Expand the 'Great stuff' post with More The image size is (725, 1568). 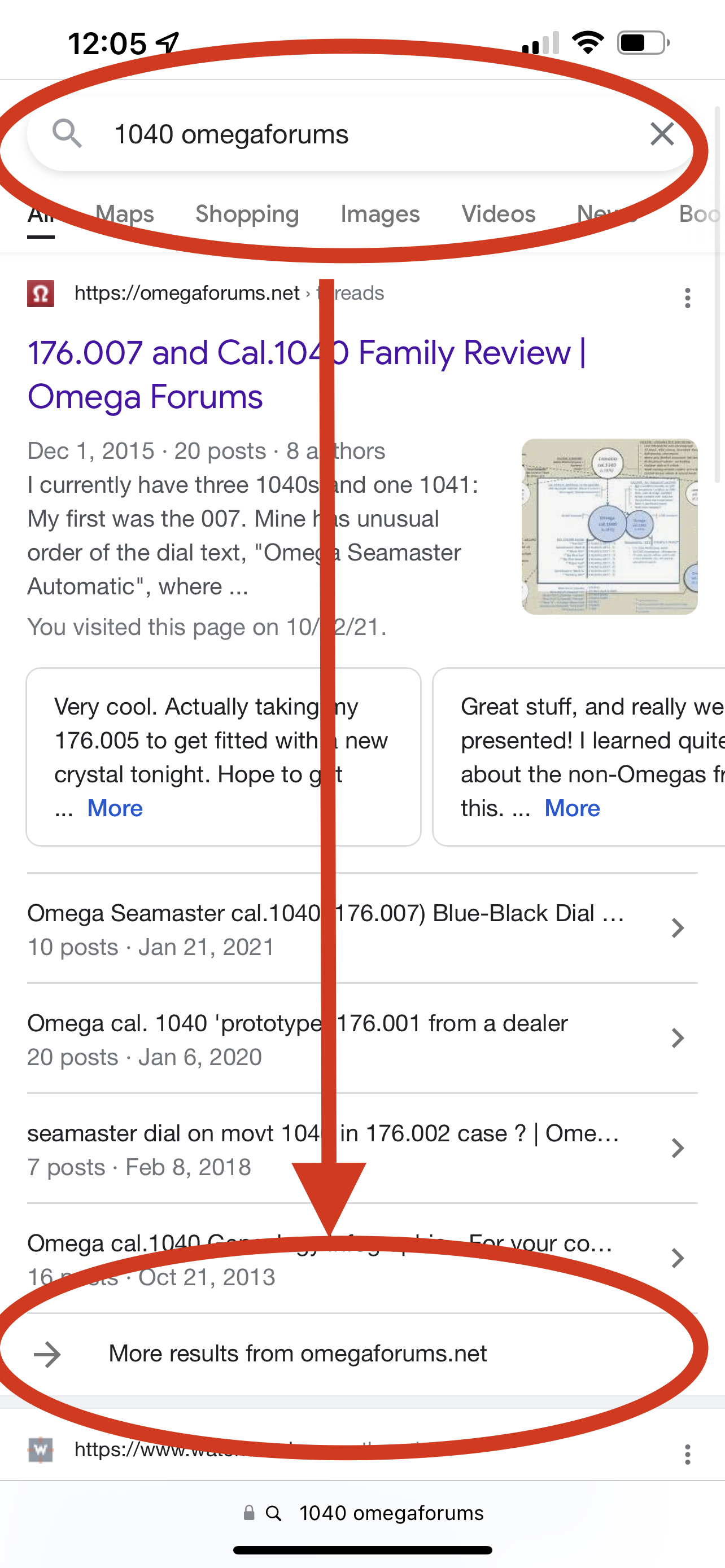(x=572, y=808)
